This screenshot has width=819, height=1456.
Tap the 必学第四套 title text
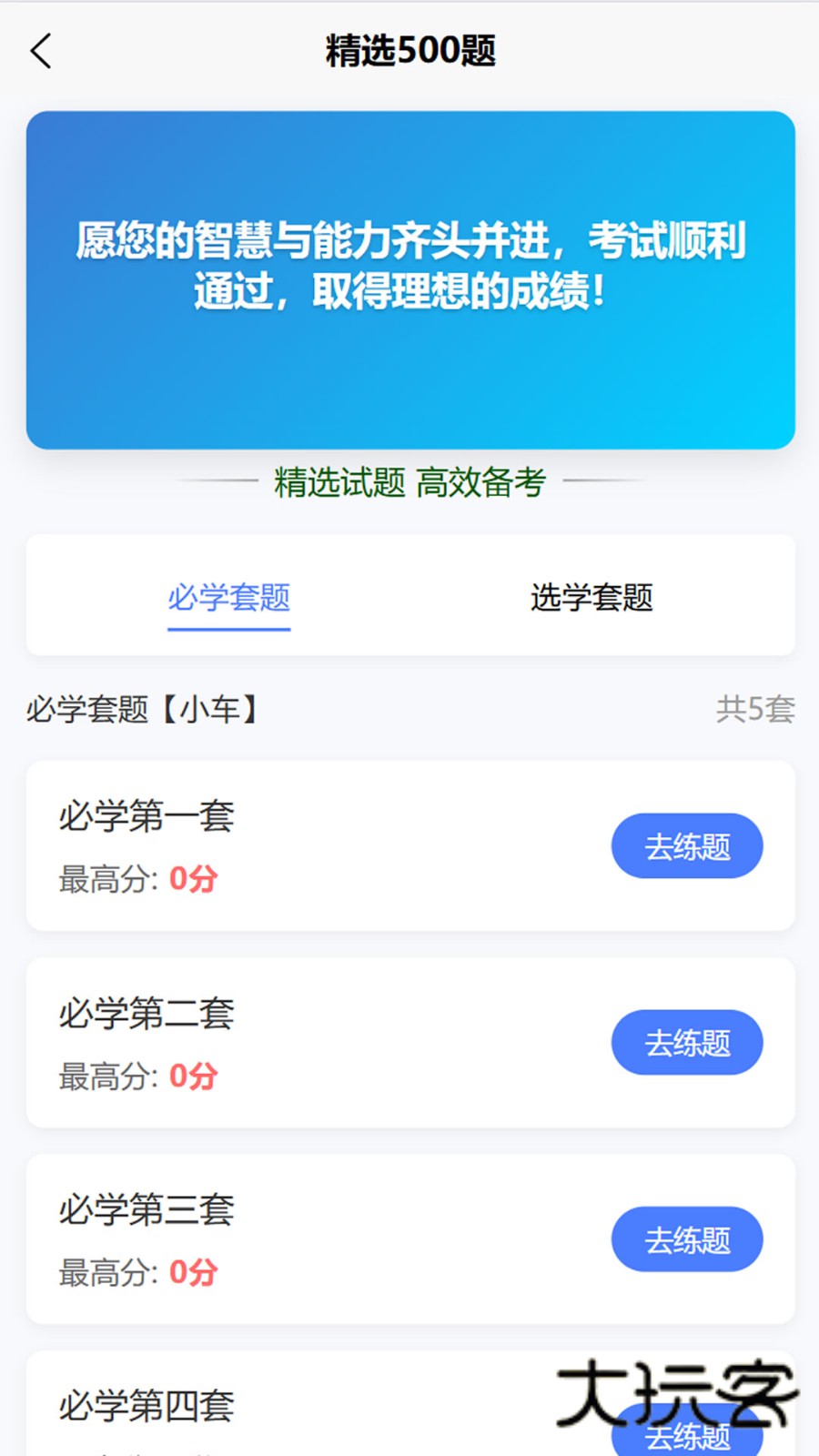point(147,1406)
